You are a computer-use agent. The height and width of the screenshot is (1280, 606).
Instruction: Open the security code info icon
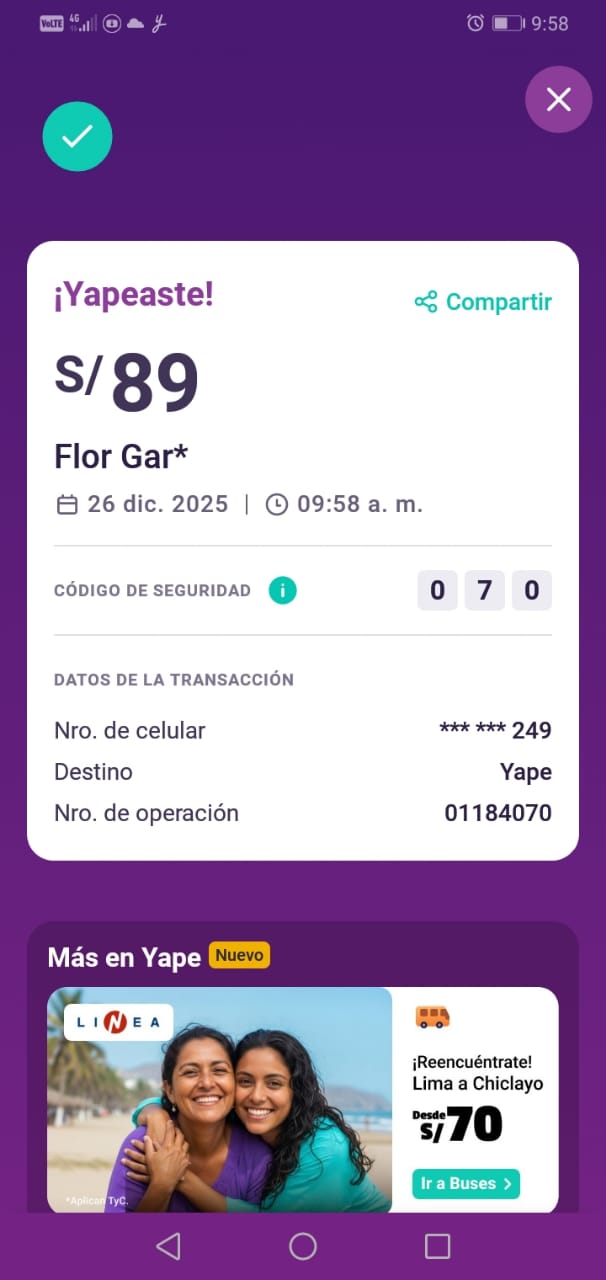point(282,591)
